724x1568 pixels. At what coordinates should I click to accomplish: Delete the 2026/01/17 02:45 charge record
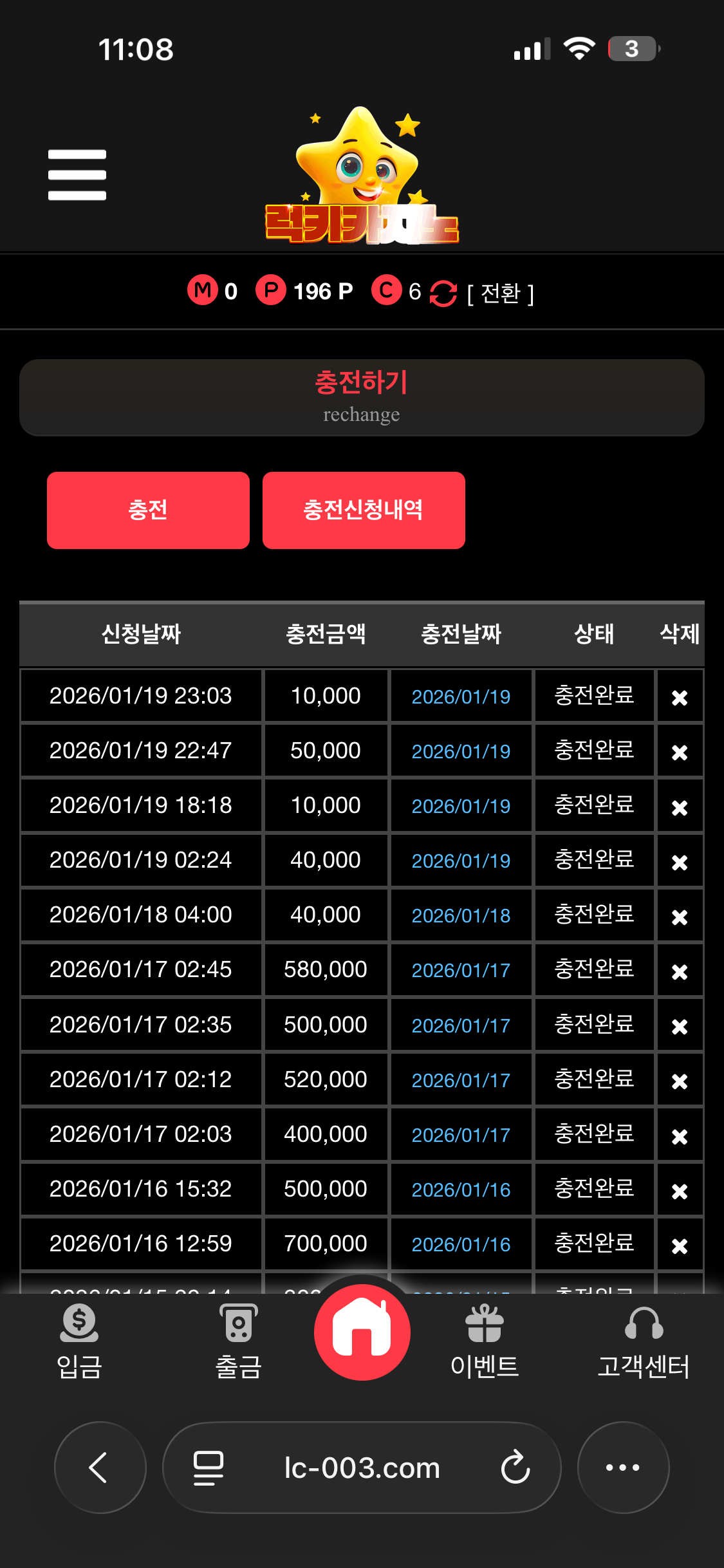(680, 971)
